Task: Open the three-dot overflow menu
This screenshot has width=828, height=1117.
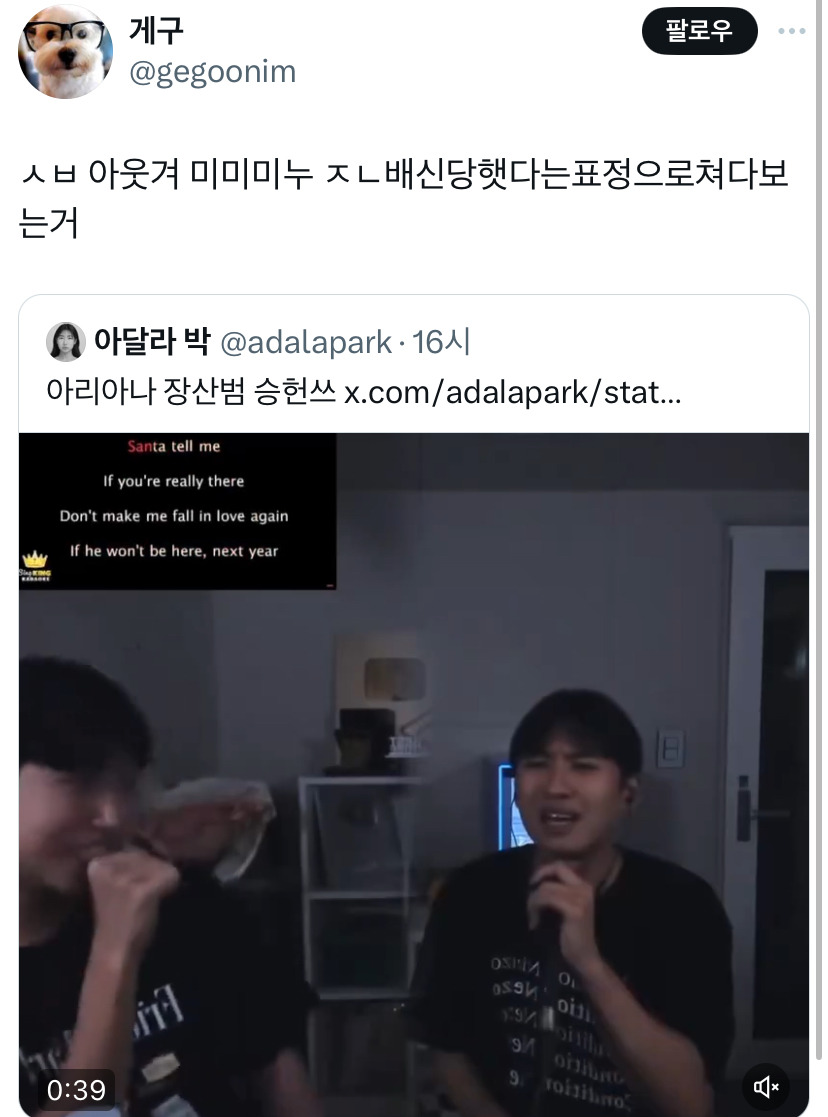Action: [791, 31]
